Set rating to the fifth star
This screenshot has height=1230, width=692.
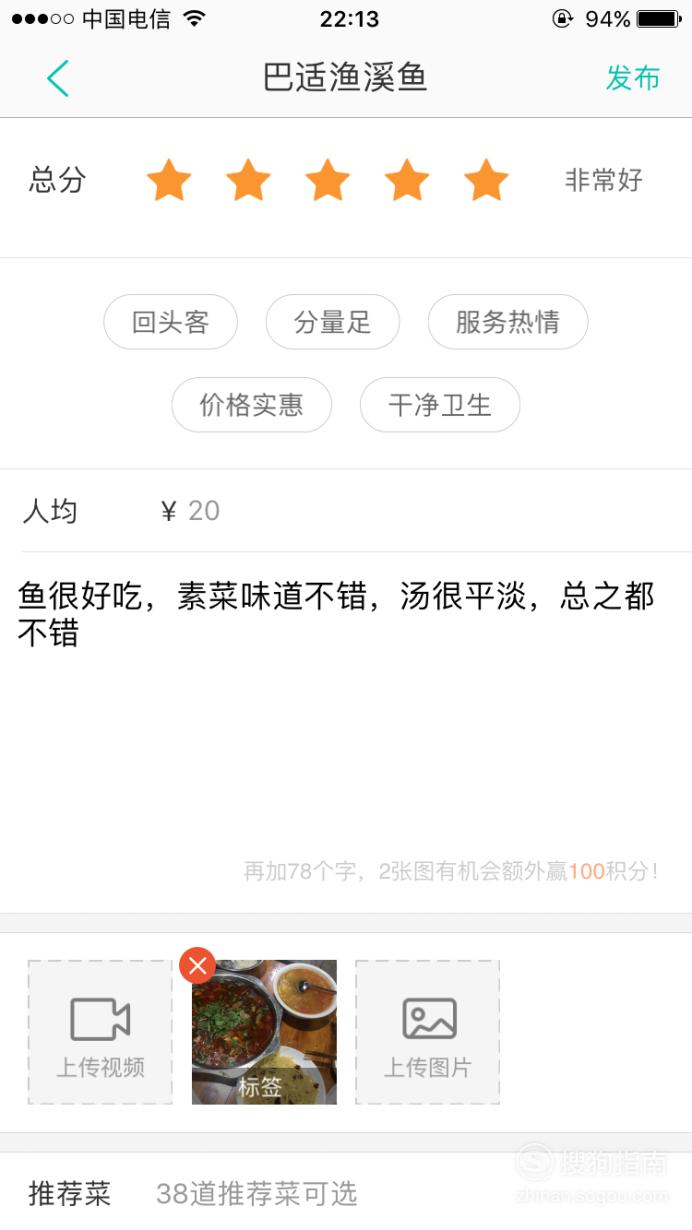[486, 180]
